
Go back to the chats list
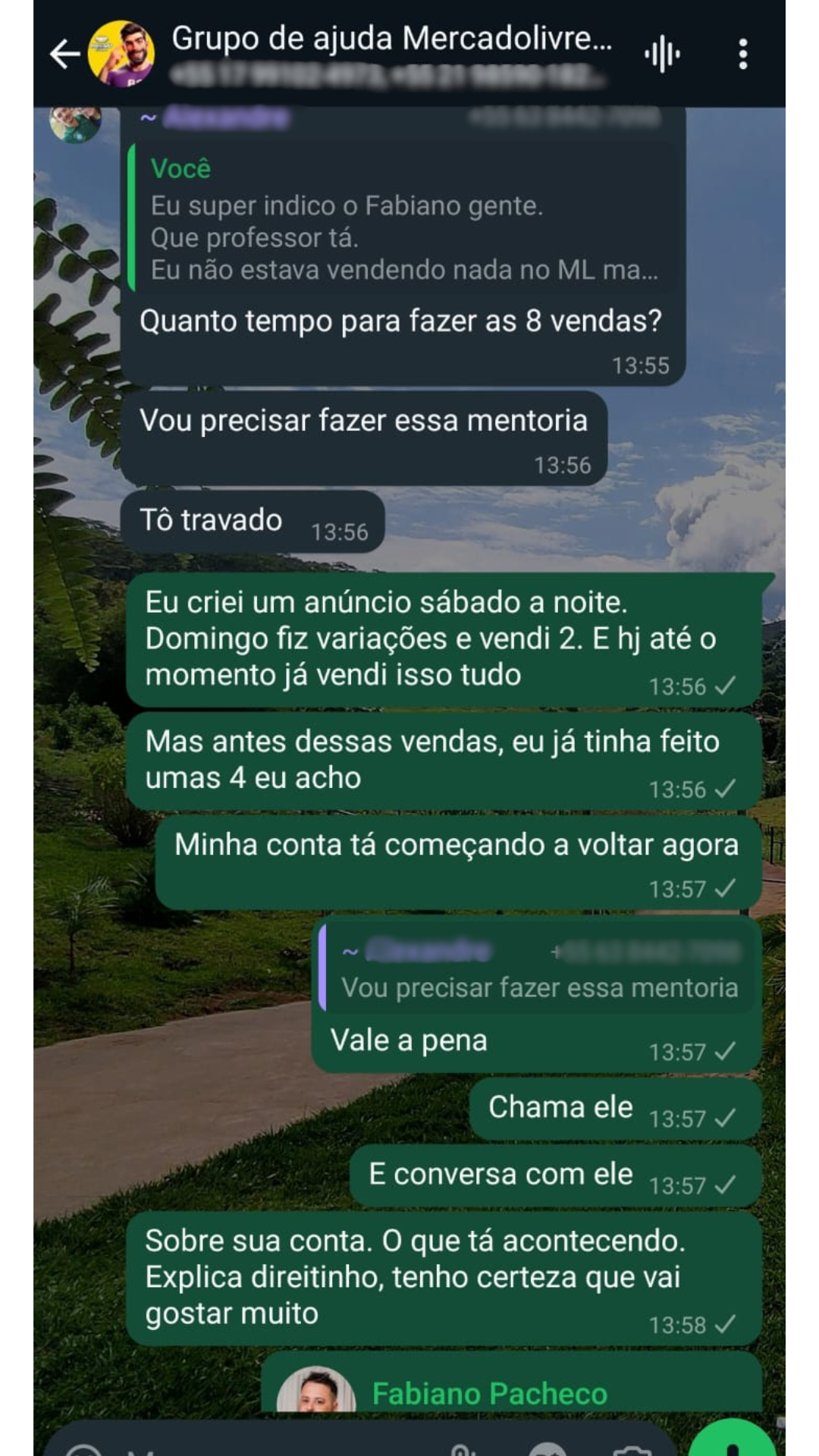(64, 55)
